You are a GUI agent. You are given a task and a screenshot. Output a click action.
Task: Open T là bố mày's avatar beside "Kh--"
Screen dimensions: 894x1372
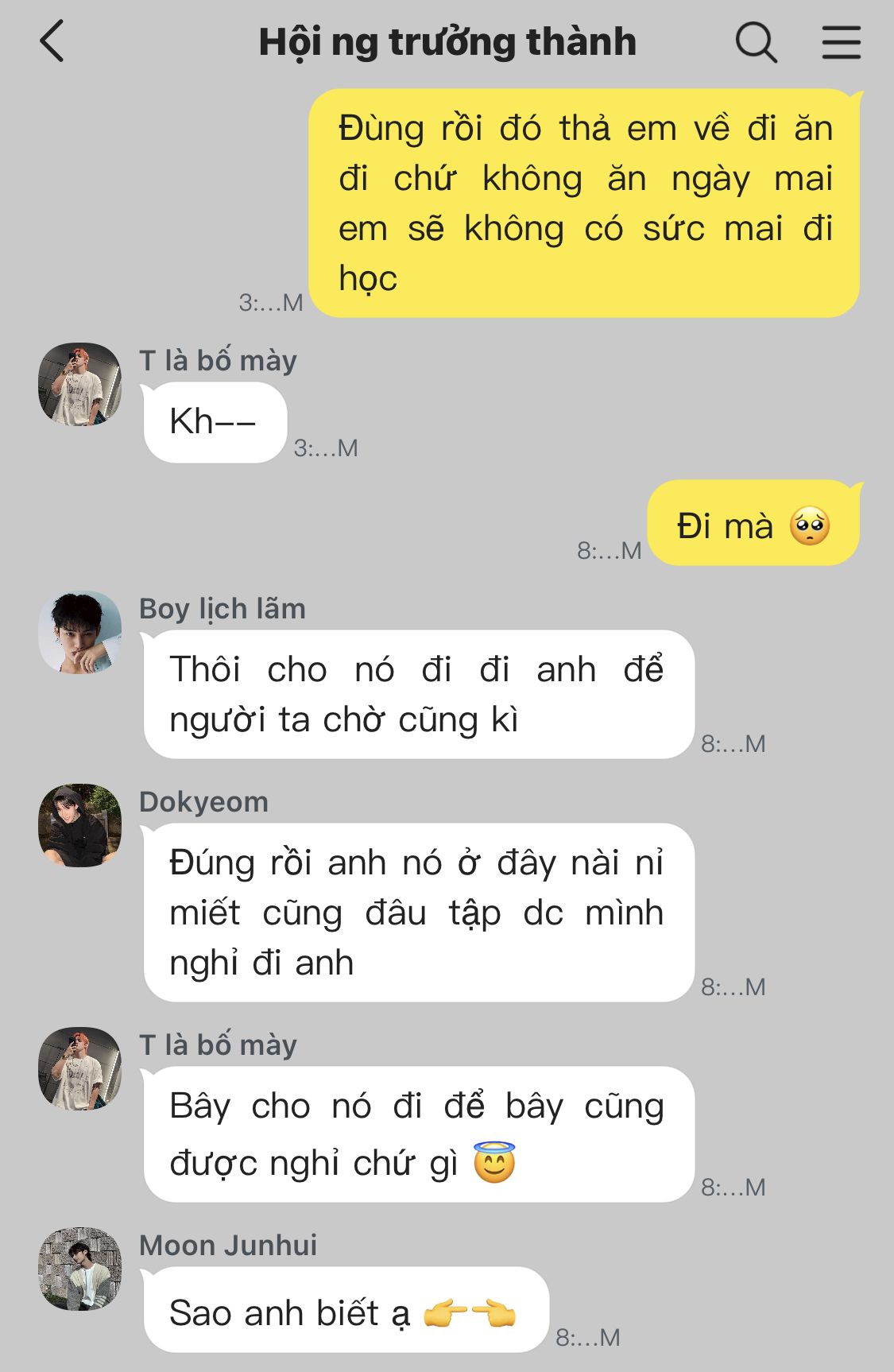coord(79,384)
